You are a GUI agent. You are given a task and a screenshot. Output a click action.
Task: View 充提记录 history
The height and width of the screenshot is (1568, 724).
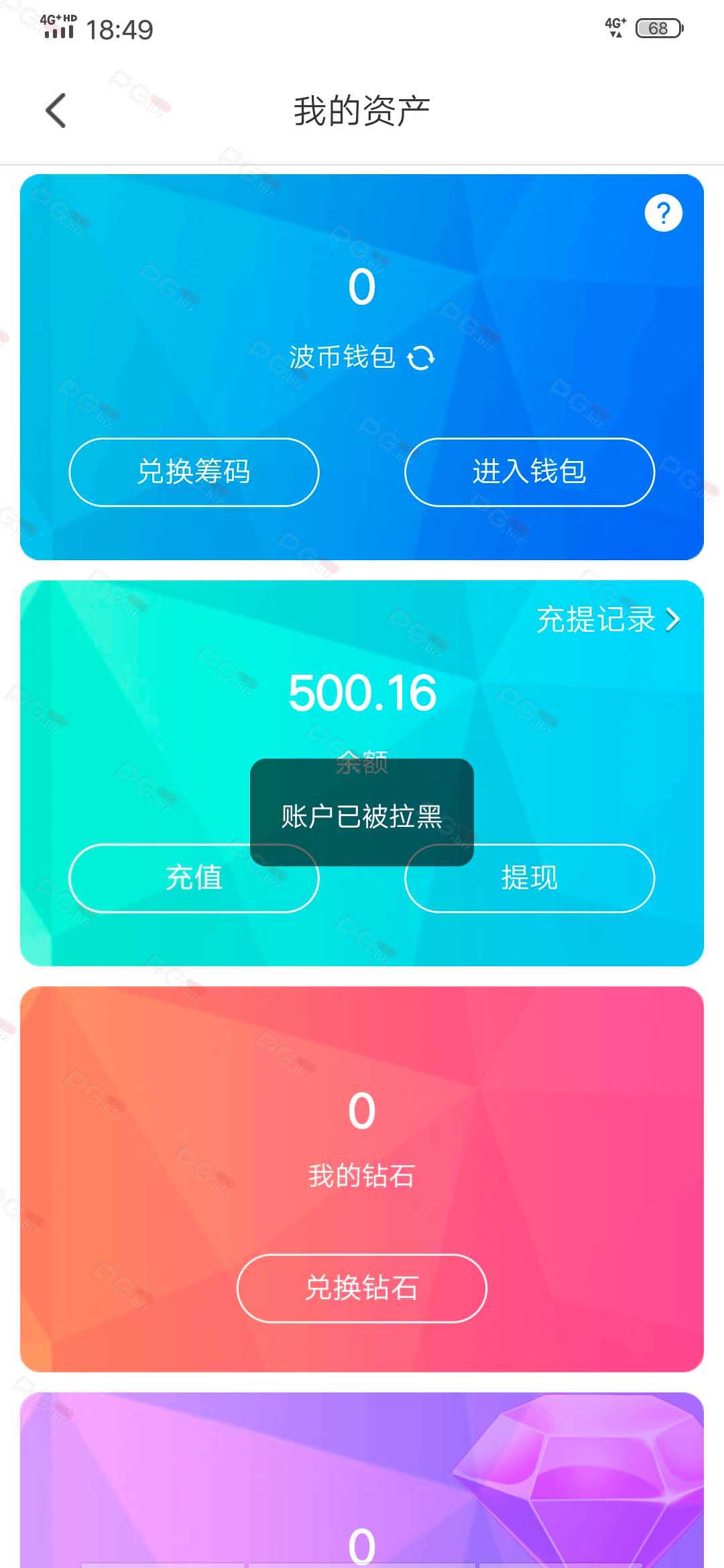coord(608,619)
